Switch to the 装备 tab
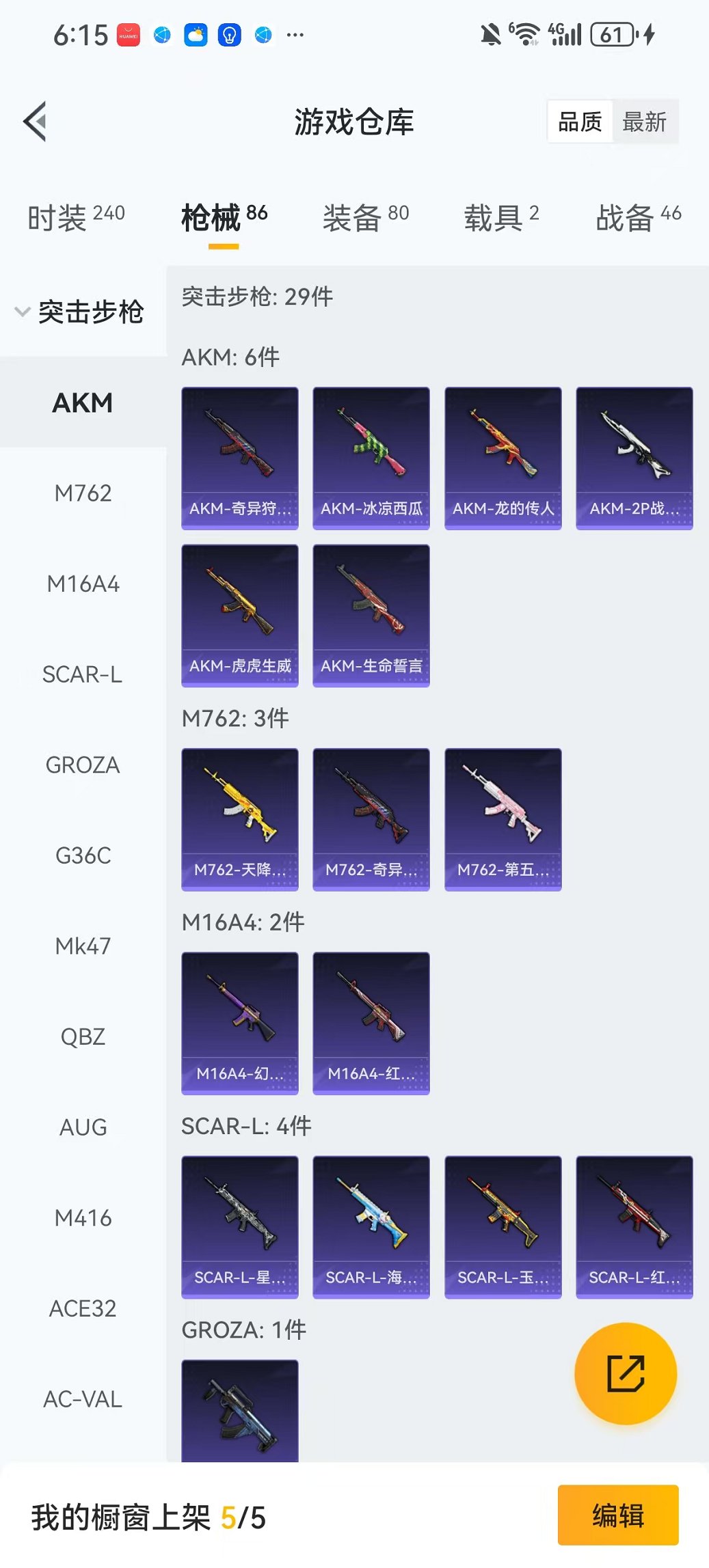Viewport: 709px width, 1568px height. pyautogui.click(x=366, y=217)
